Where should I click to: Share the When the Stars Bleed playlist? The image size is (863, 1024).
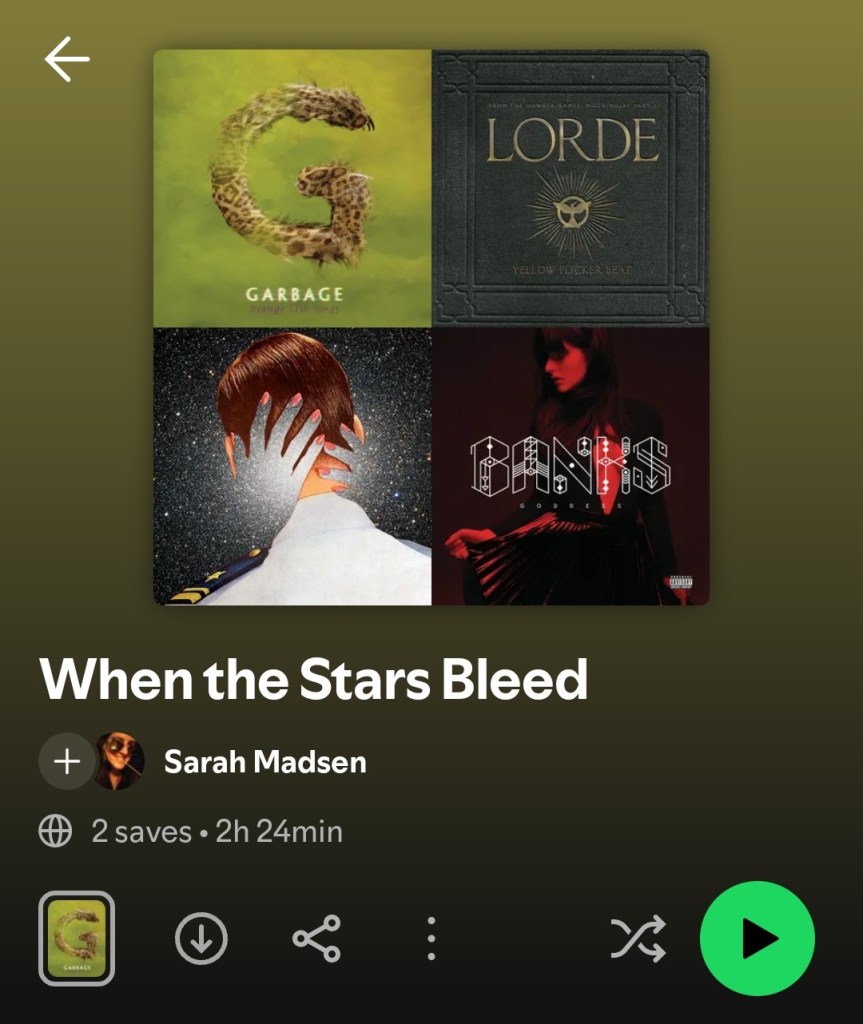tap(316, 939)
